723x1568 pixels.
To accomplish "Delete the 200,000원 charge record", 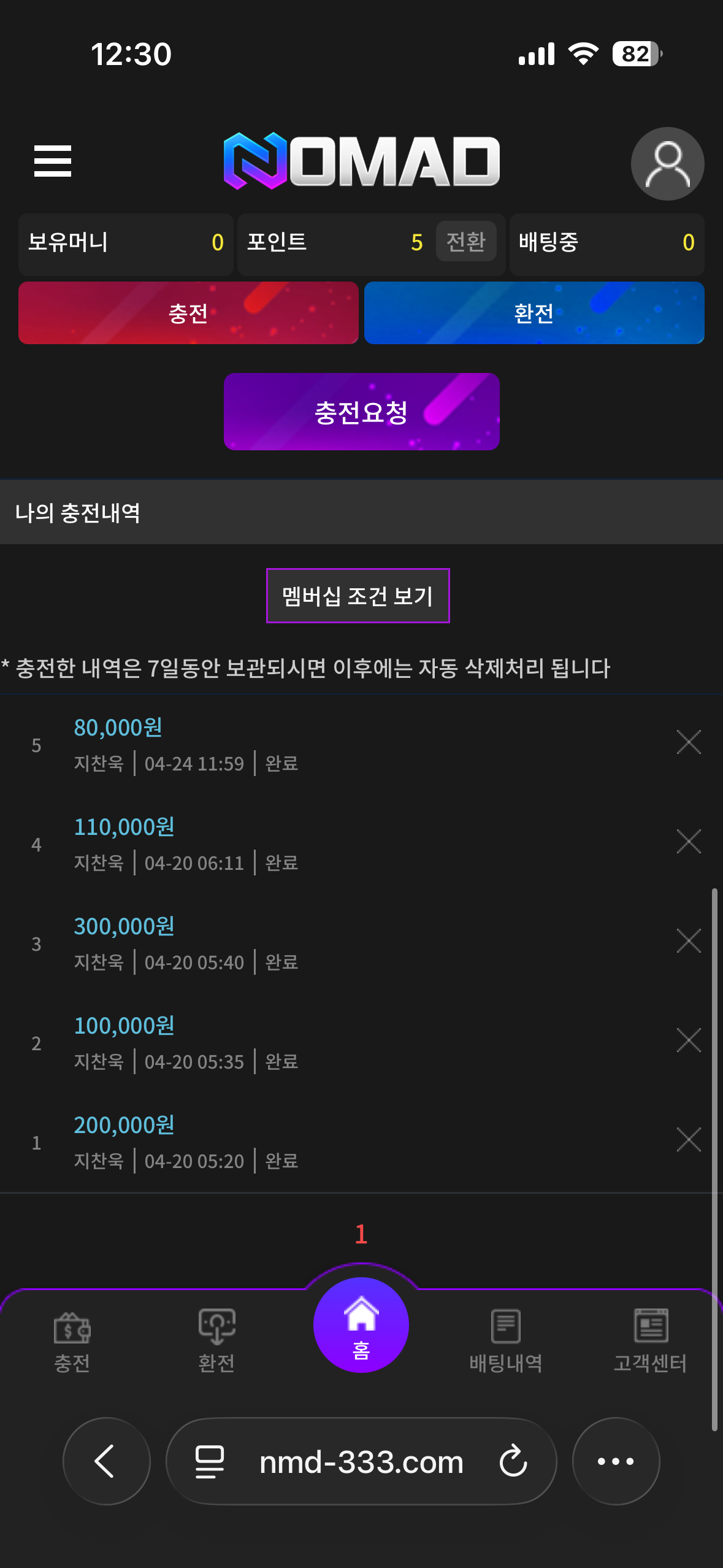I will [688, 1140].
